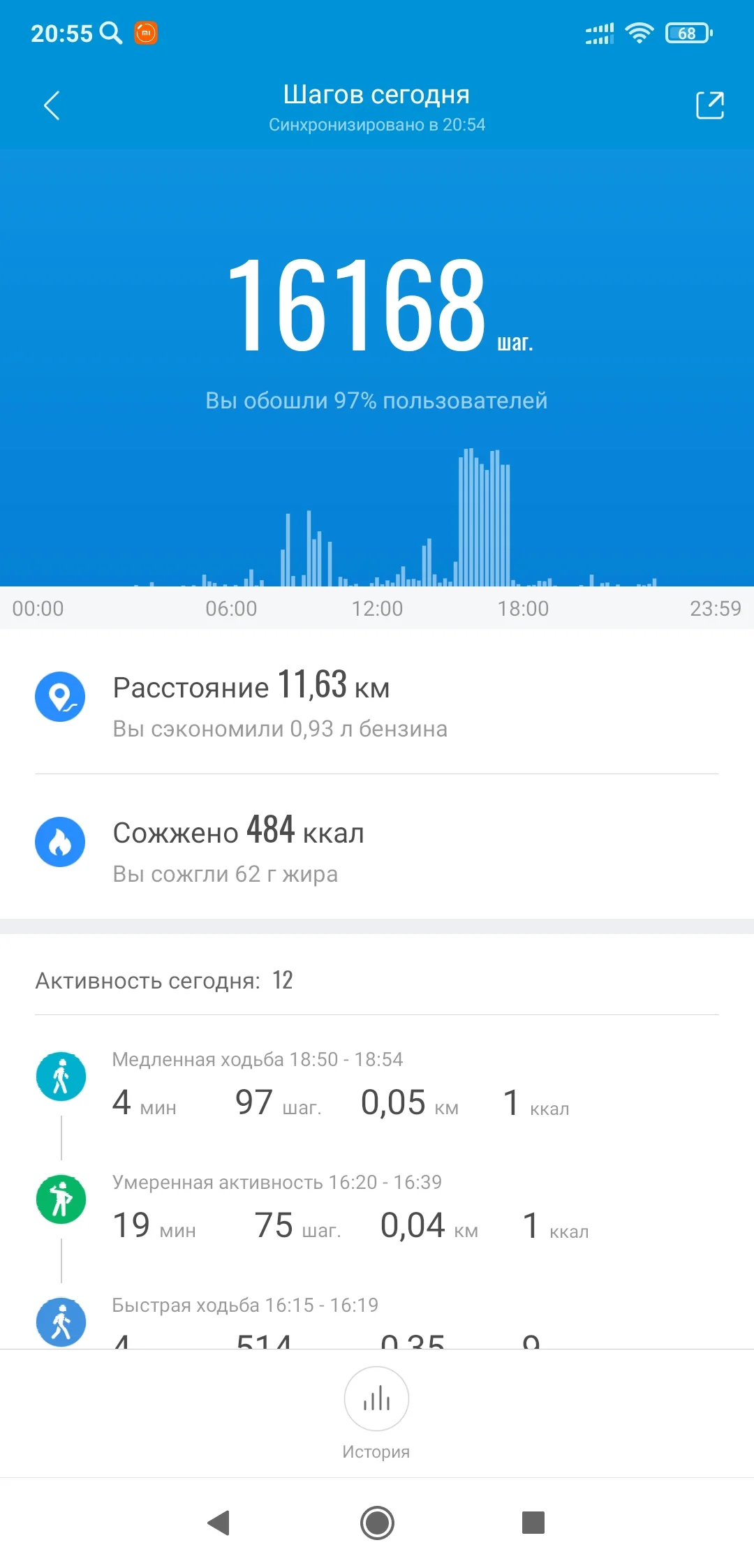This screenshot has height=1568, width=754.
Task: Select the blue fast walking activity icon
Action: click(x=61, y=1322)
